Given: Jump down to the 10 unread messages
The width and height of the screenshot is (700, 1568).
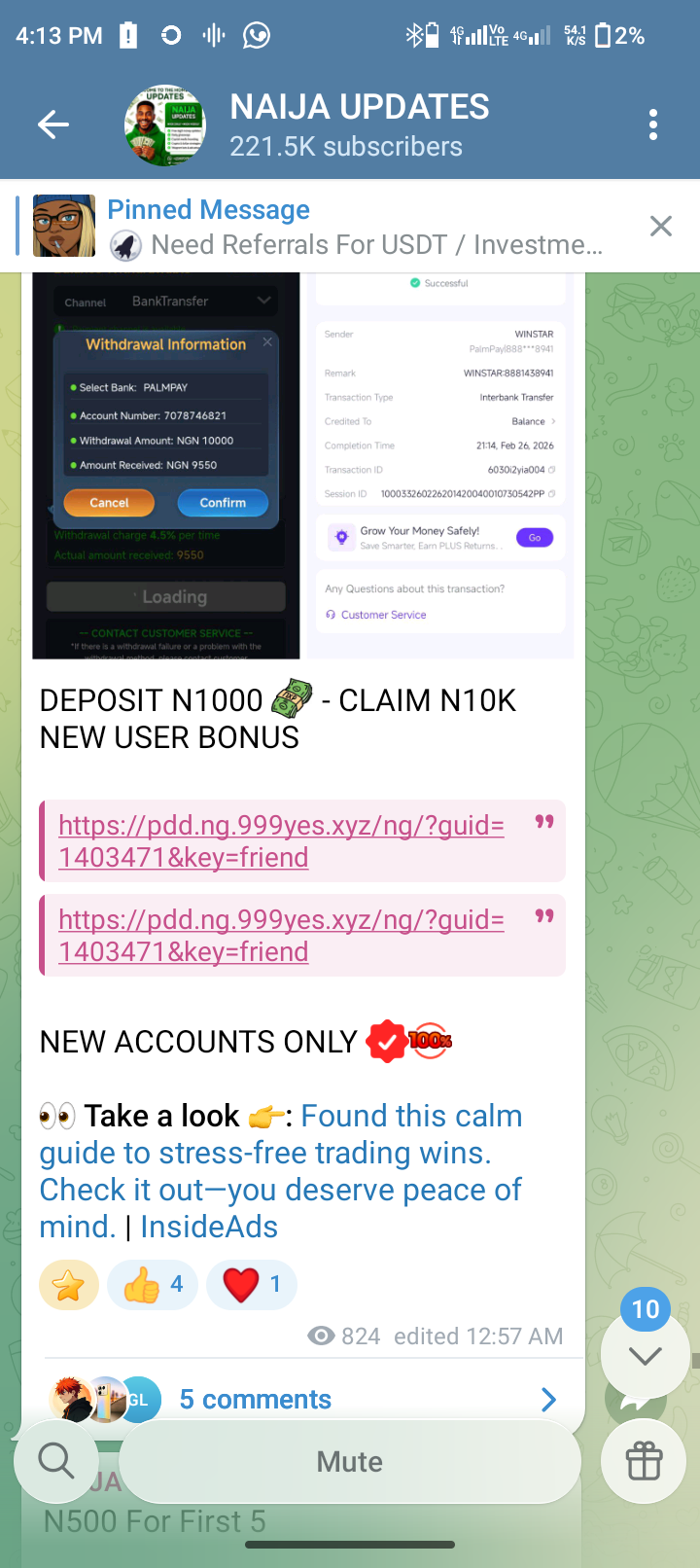Looking at the screenshot, I should pos(646,1352).
